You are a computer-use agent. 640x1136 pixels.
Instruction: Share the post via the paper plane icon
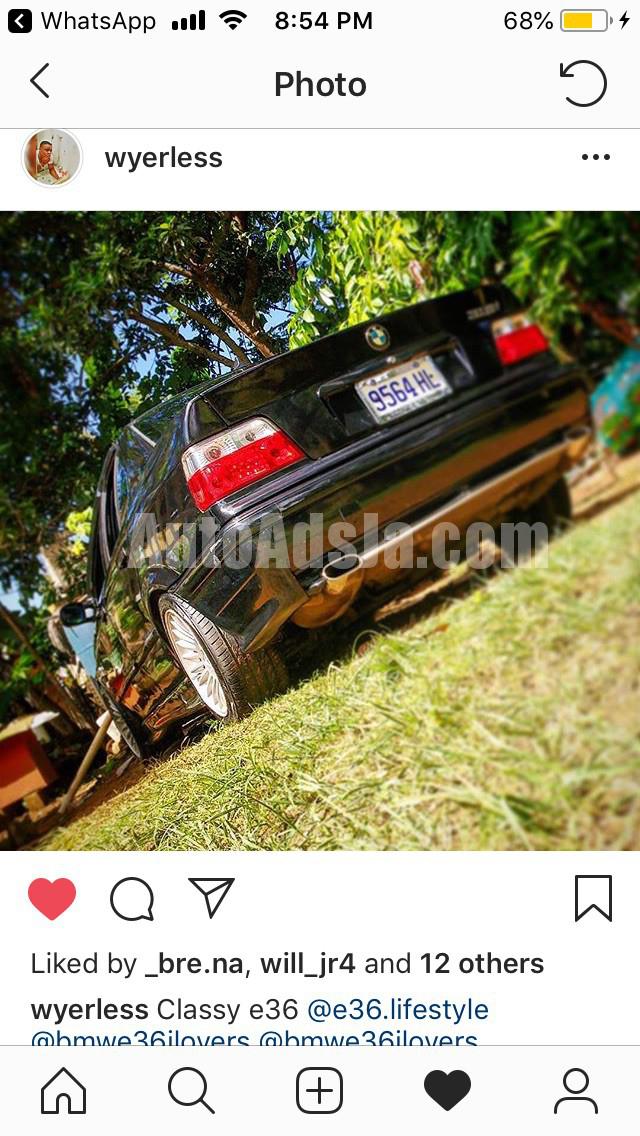(x=211, y=897)
